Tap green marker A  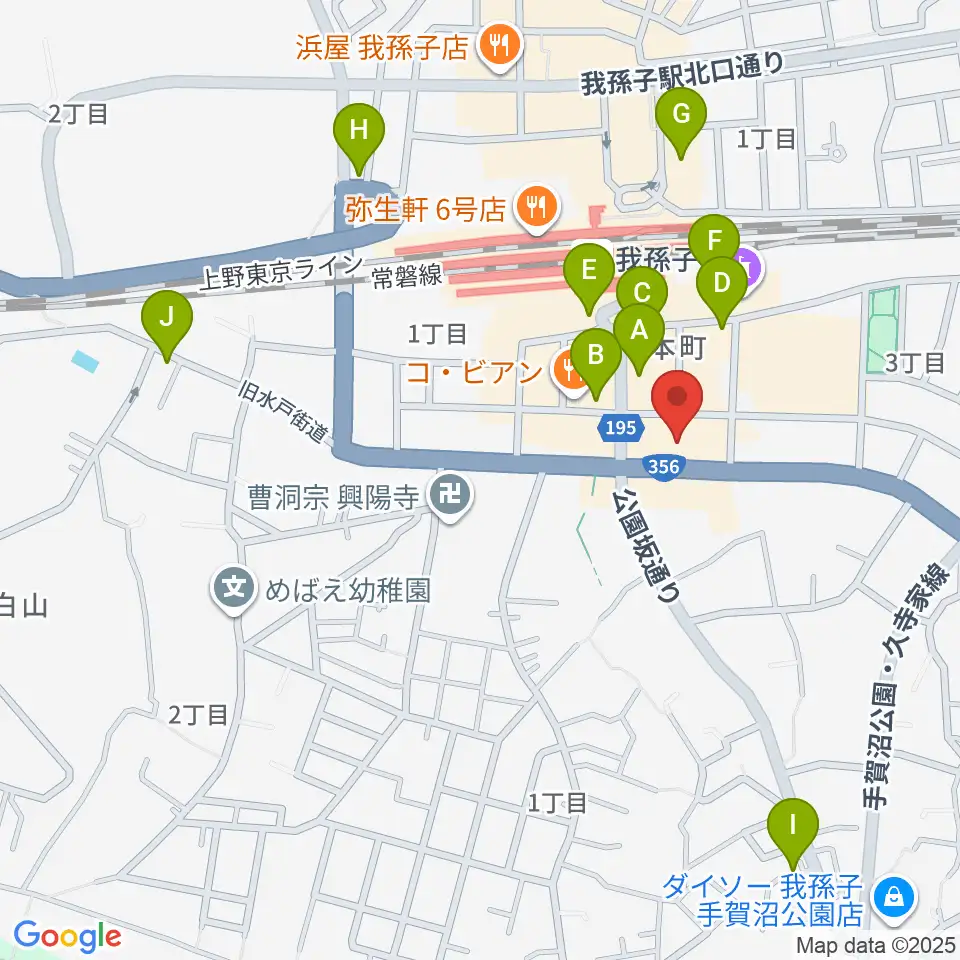pos(639,340)
